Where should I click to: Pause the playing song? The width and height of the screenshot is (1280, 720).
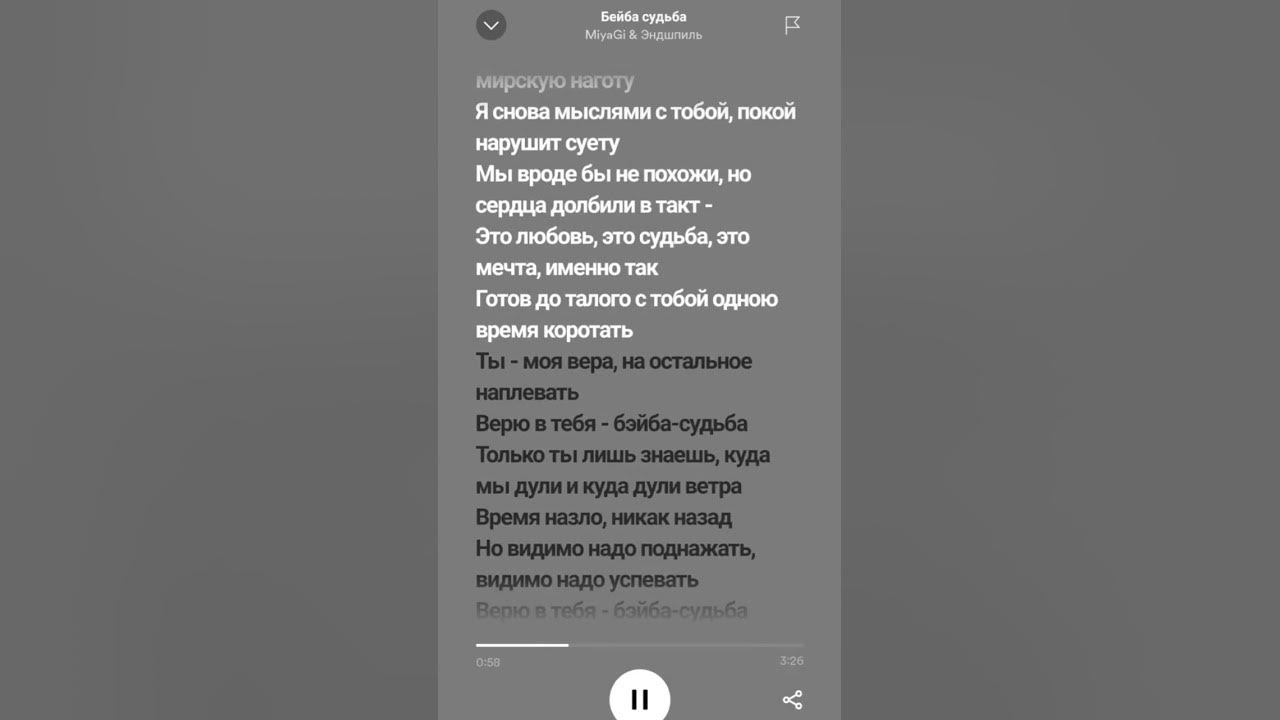(x=640, y=697)
